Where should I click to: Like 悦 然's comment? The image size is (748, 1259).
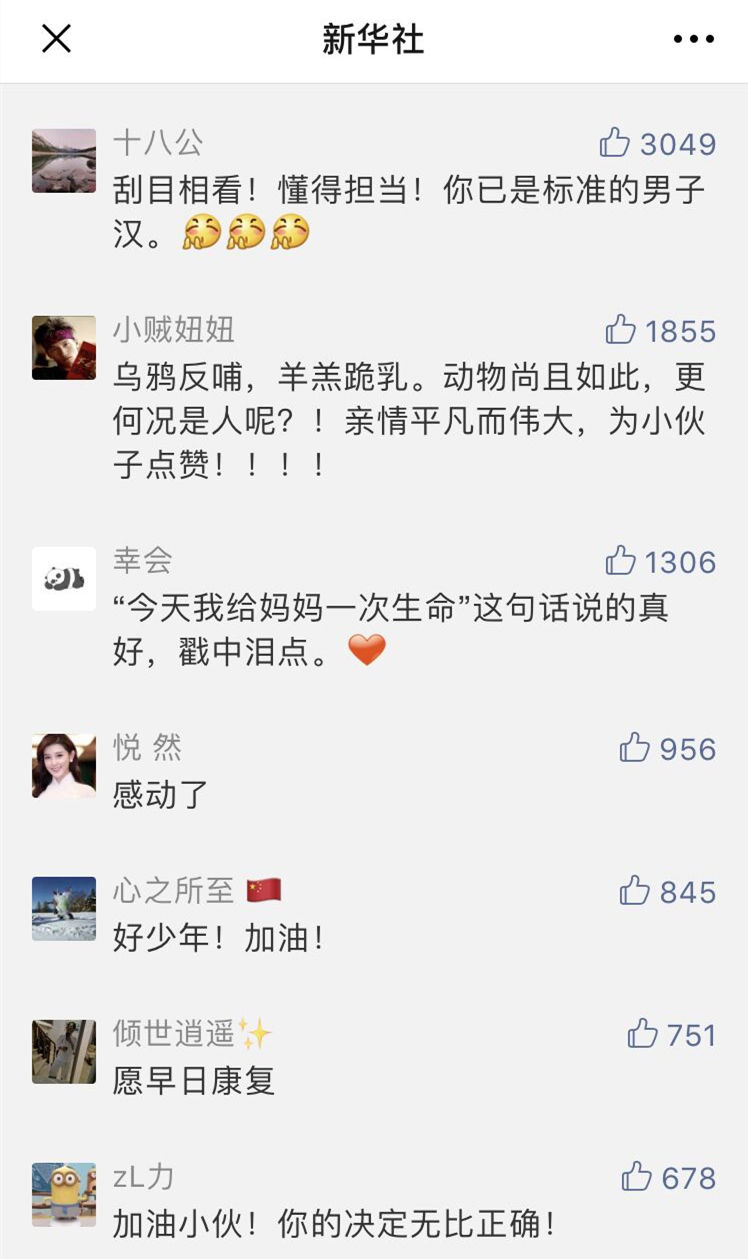(635, 748)
